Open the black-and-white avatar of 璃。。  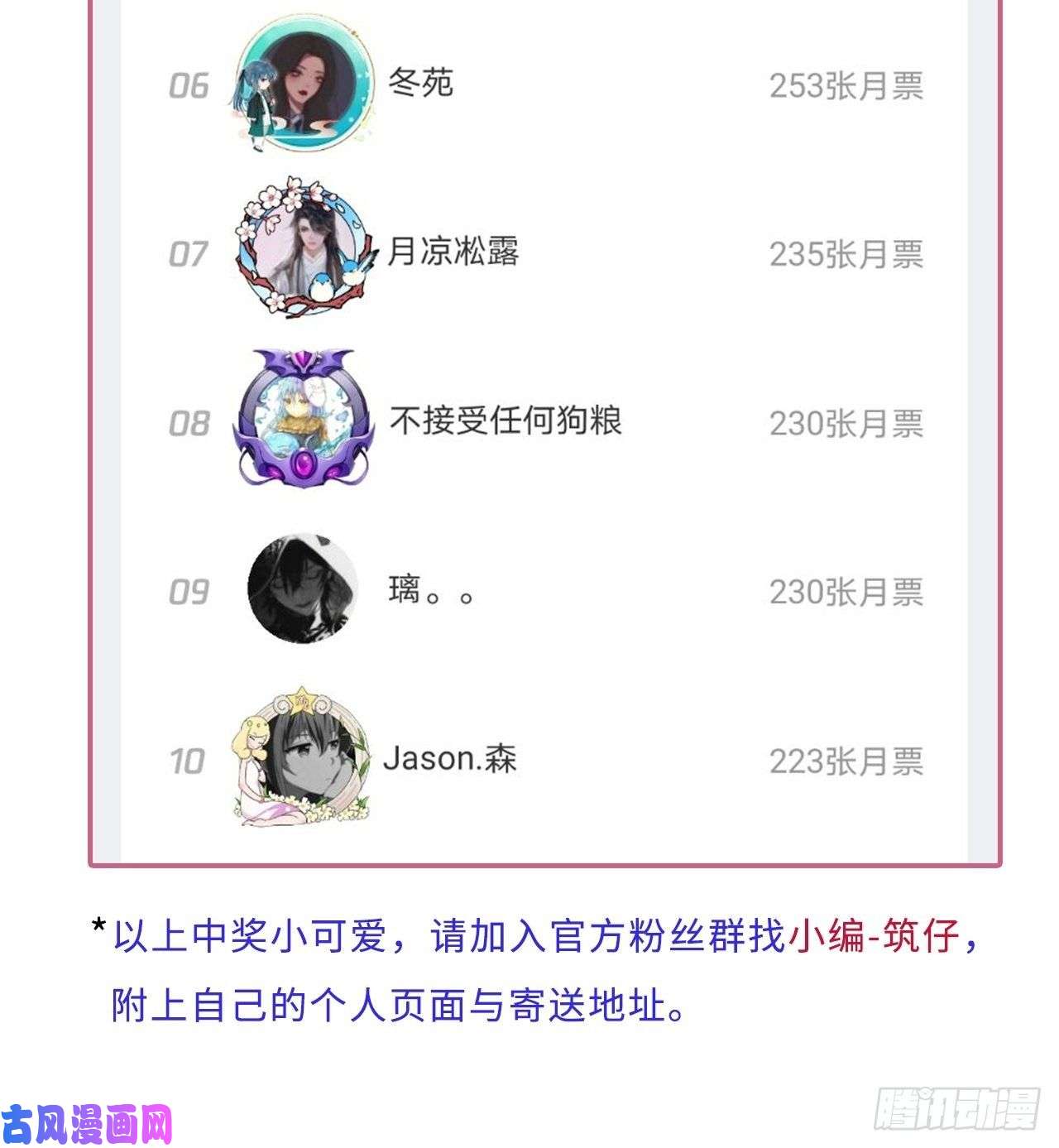click(x=302, y=589)
